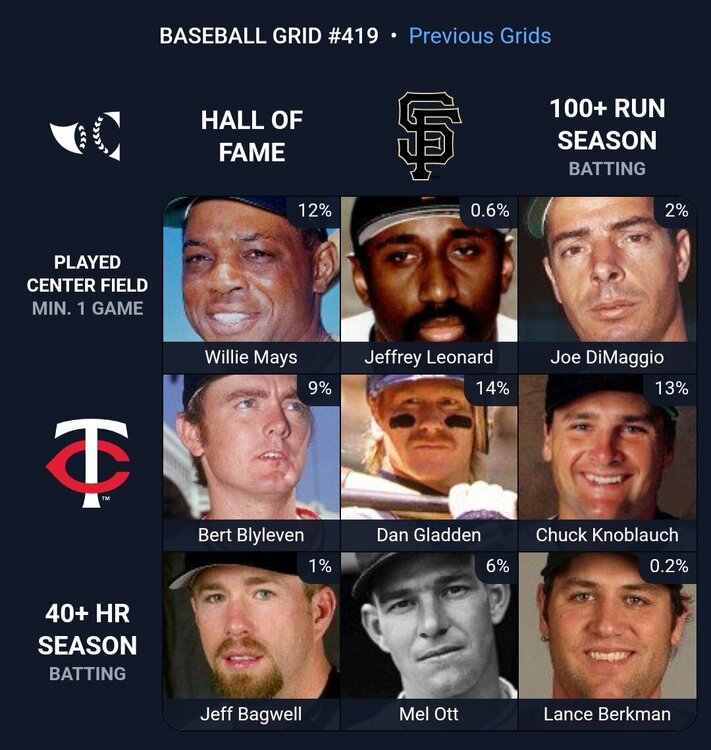Screen dimensions: 711x750
Task: Open the Chuck Knoblauch cell
Action: click(607, 462)
